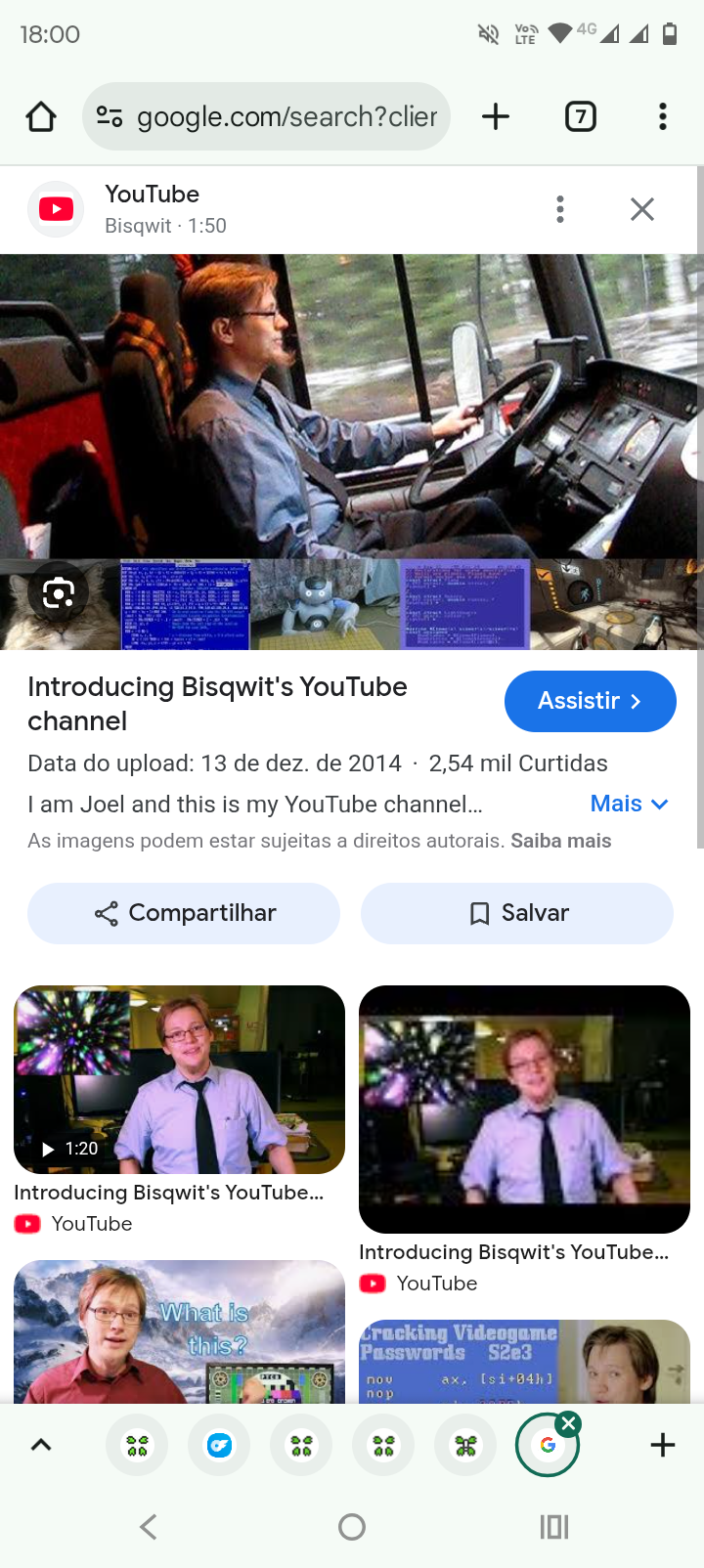Open the Saiba mais copyright link

pyautogui.click(x=560, y=841)
